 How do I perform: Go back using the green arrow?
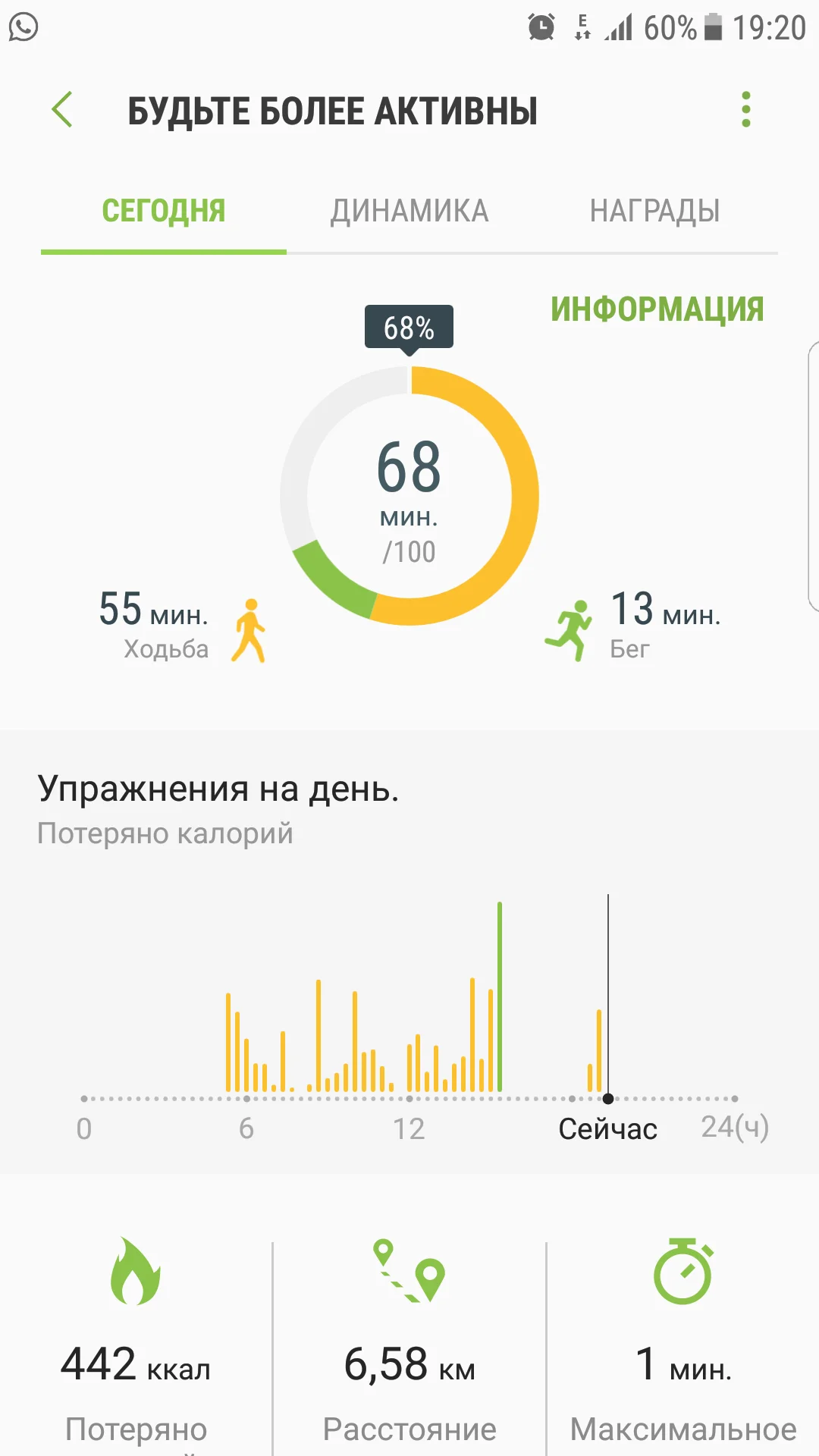62,110
